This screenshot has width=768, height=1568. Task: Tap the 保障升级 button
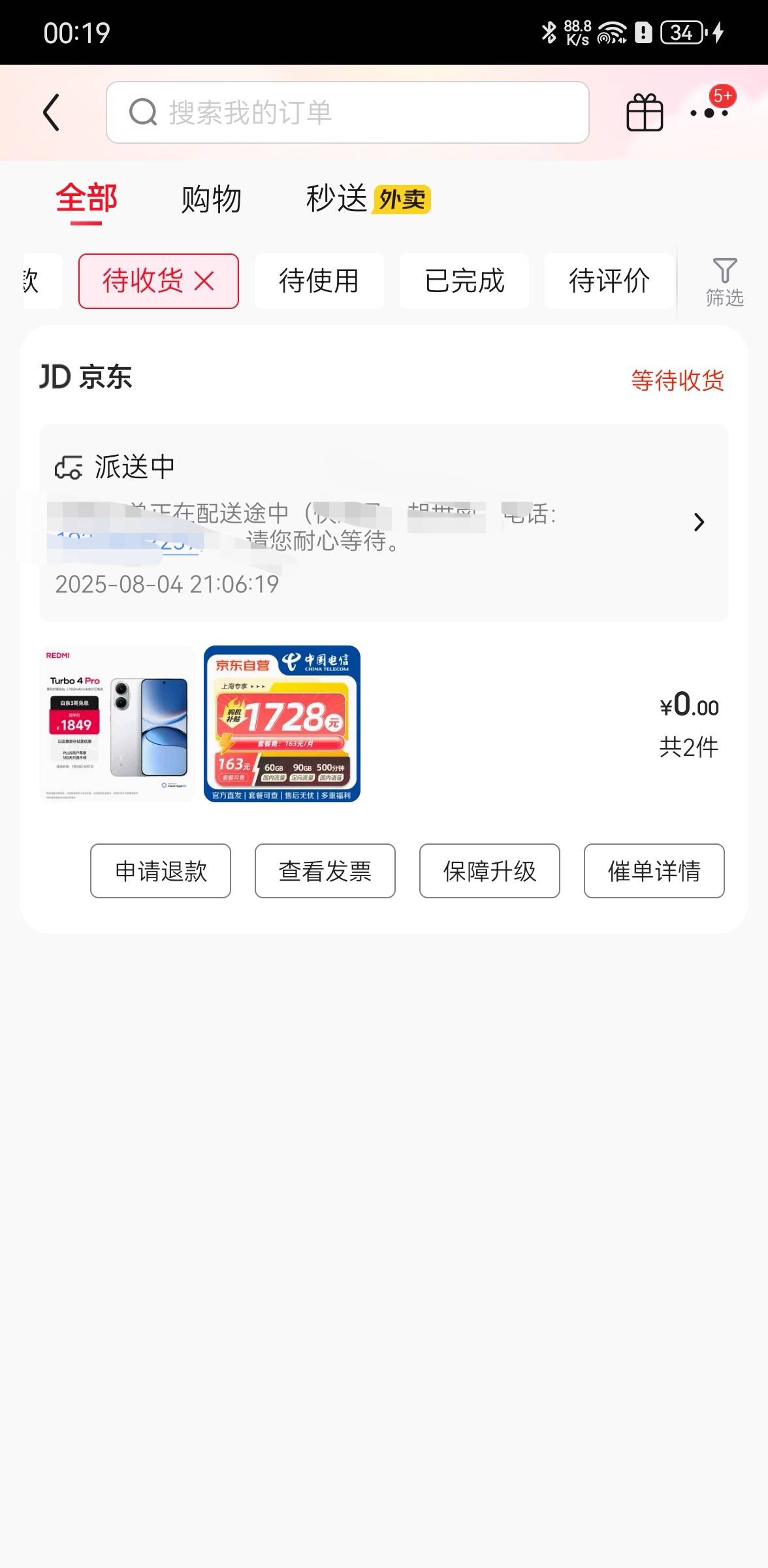490,871
